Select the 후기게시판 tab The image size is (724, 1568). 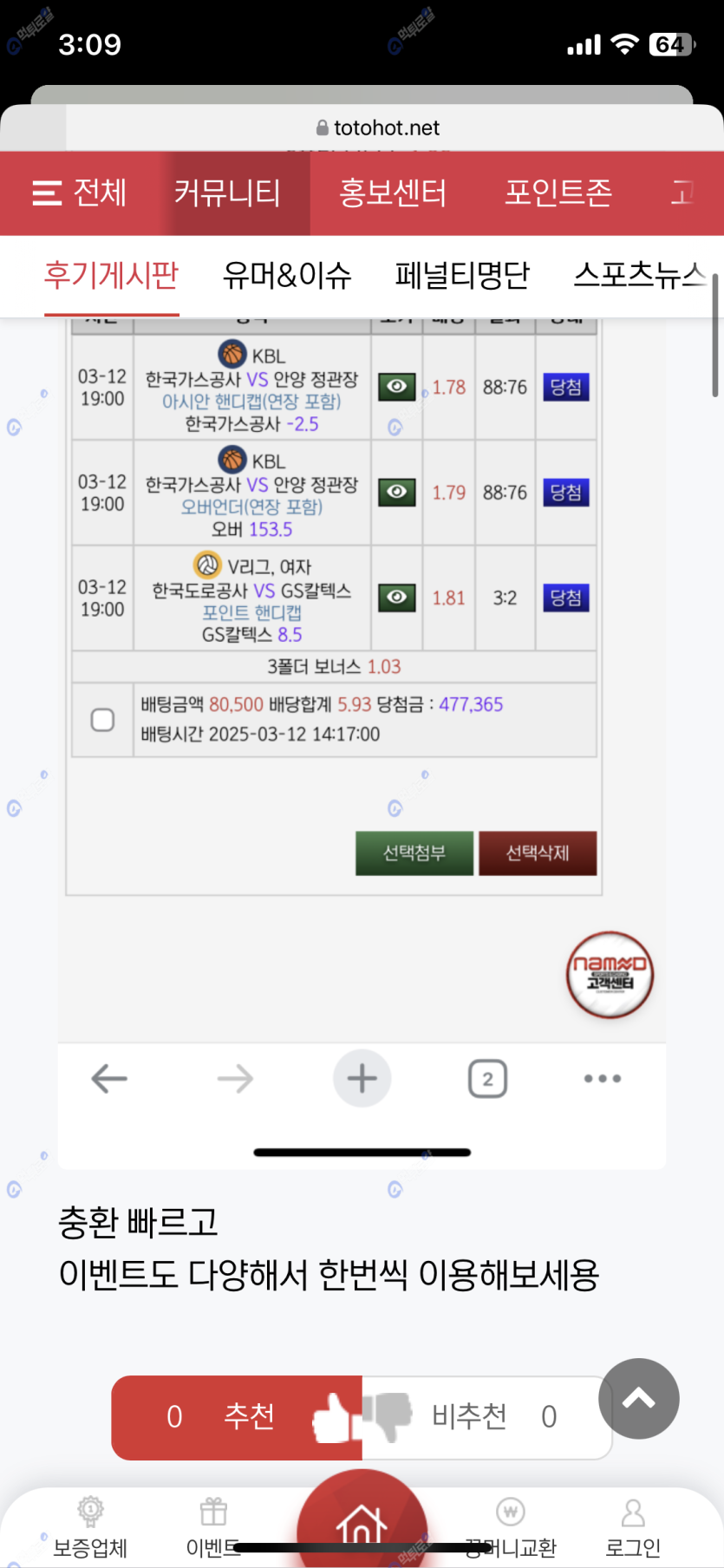coord(111,276)
